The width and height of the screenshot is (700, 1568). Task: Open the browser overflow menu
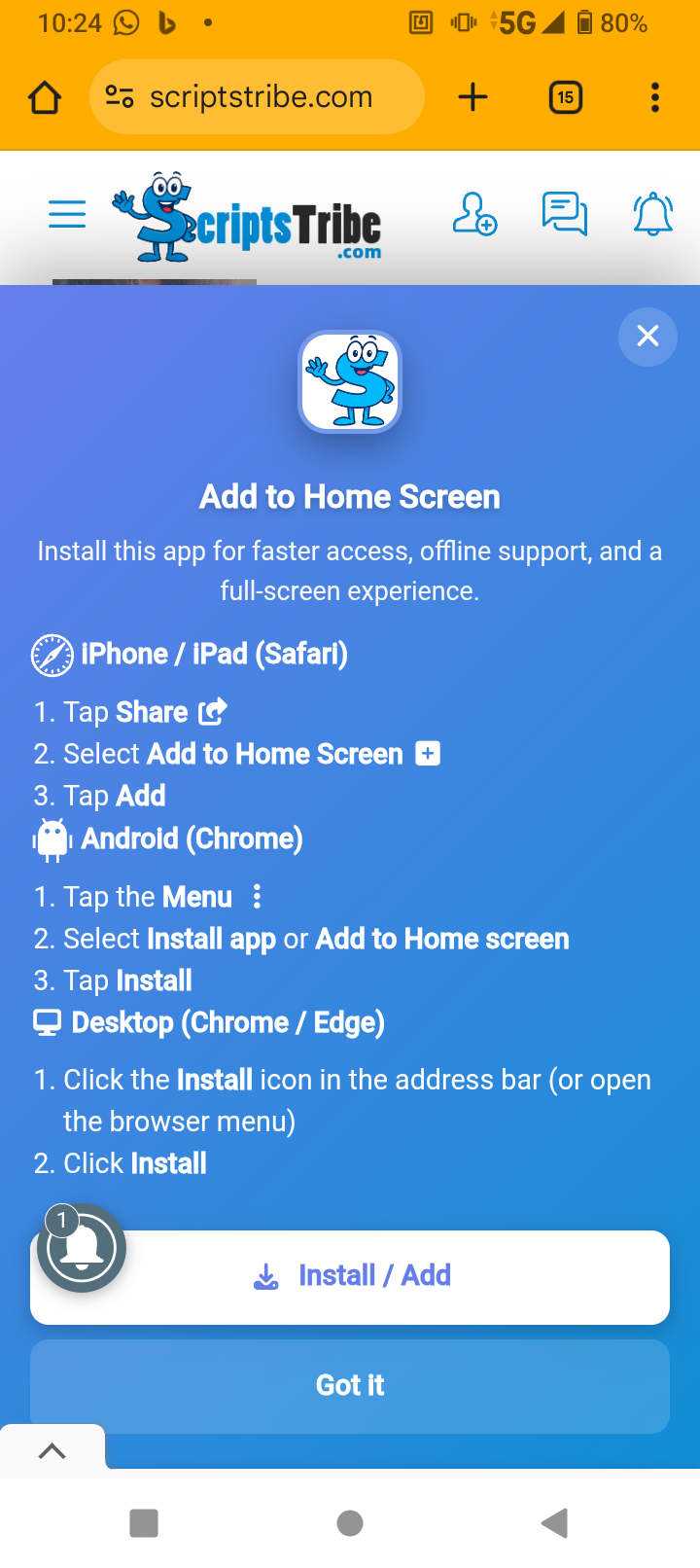click(x=655, y=97)
